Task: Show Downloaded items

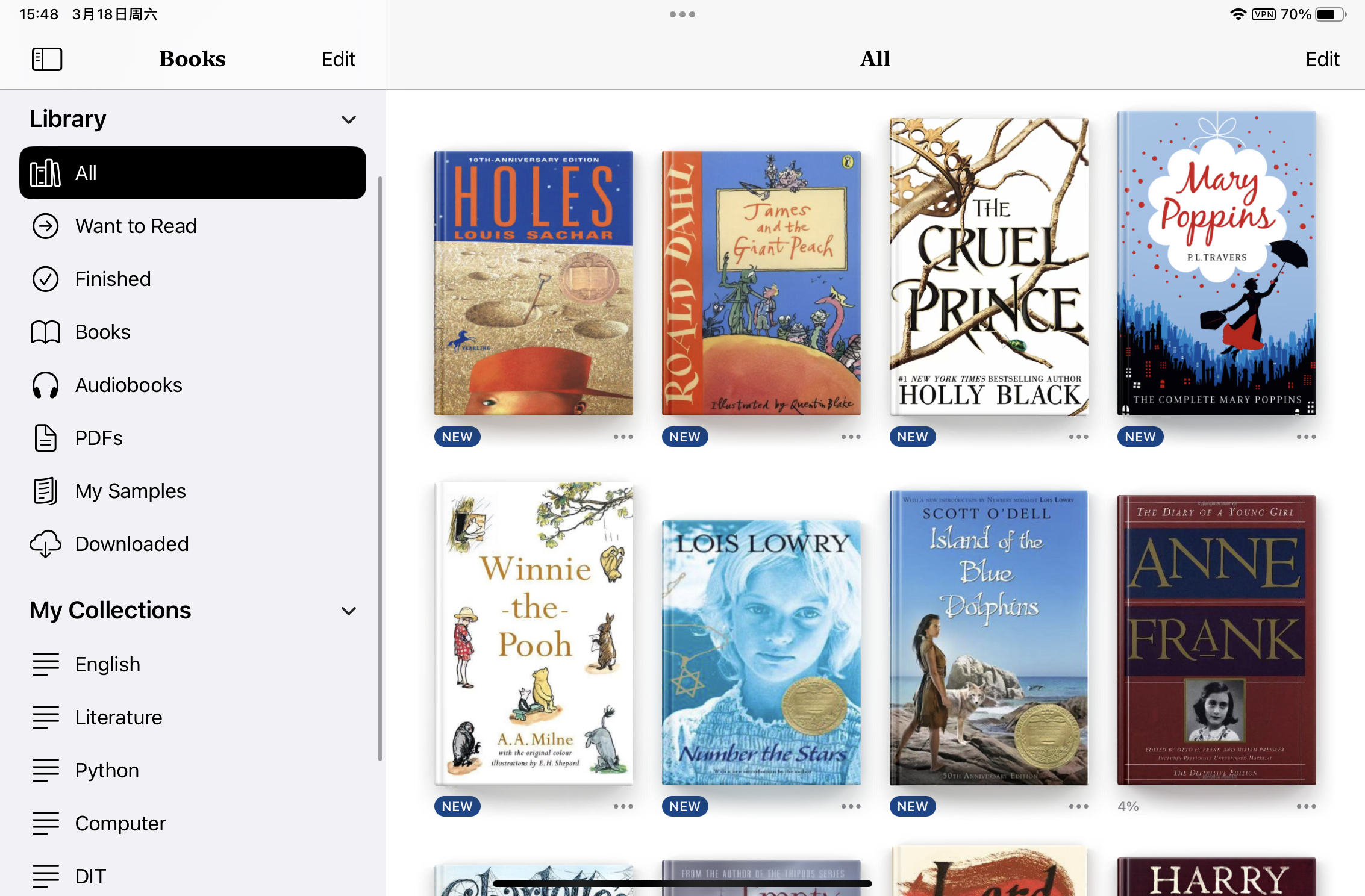Action: coord(131,544)
